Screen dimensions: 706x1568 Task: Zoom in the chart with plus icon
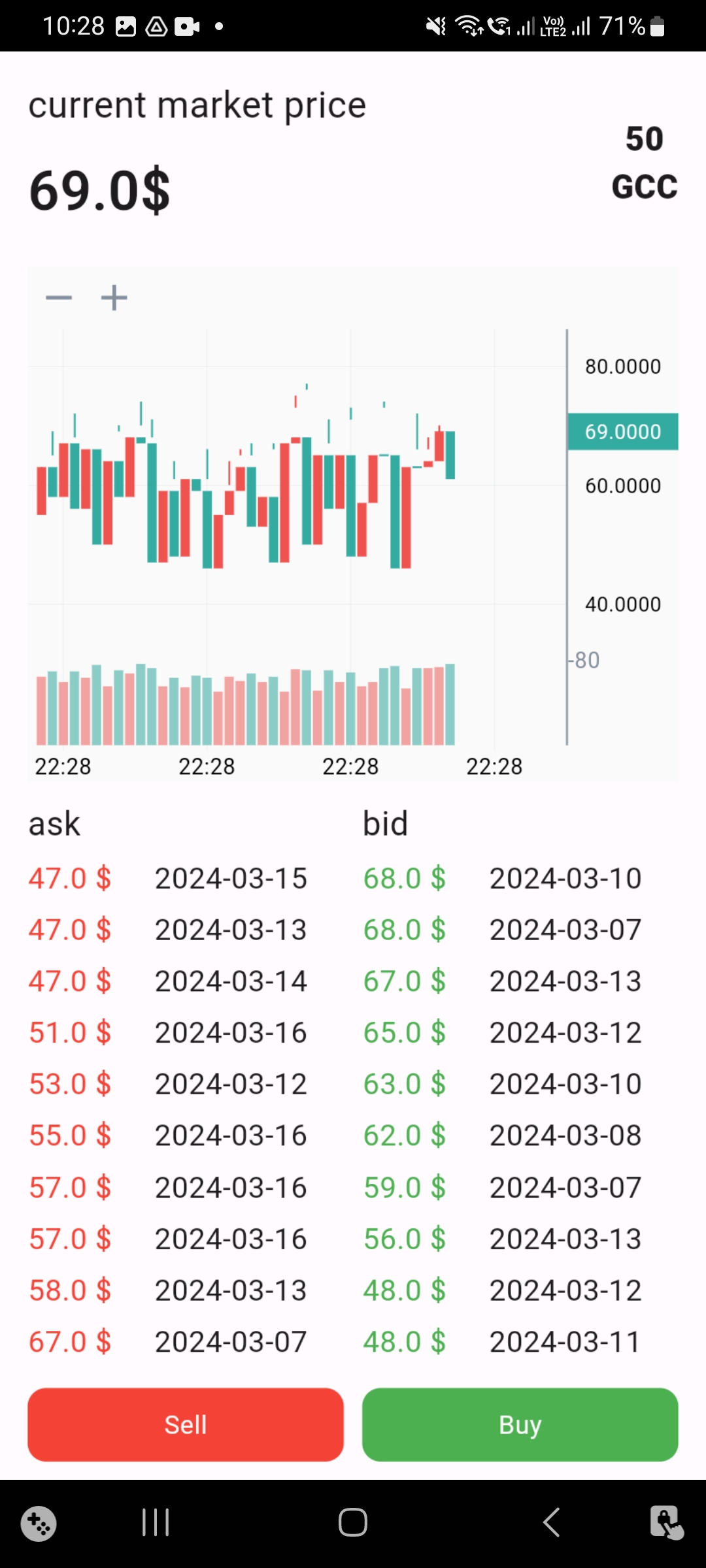pyautogui.click(x=114, y=298)
